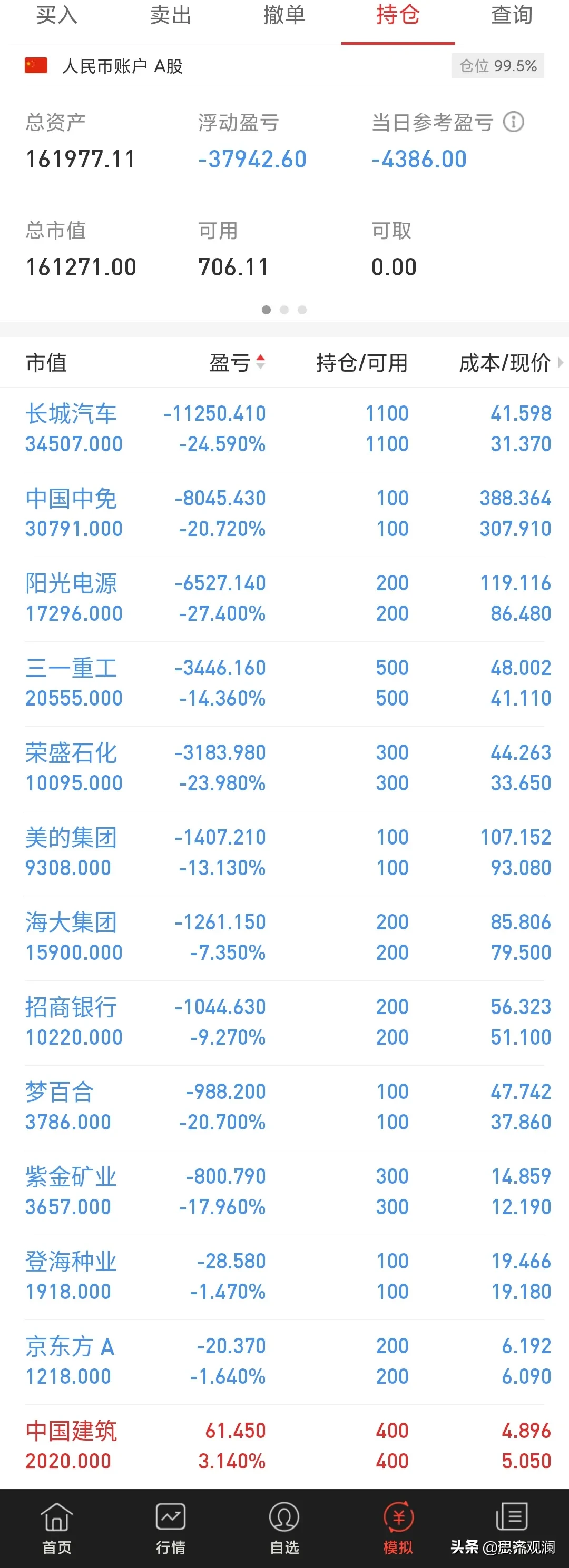Open the 长城汽车 holding
The image size is (569, 1568).
[71, 414]
